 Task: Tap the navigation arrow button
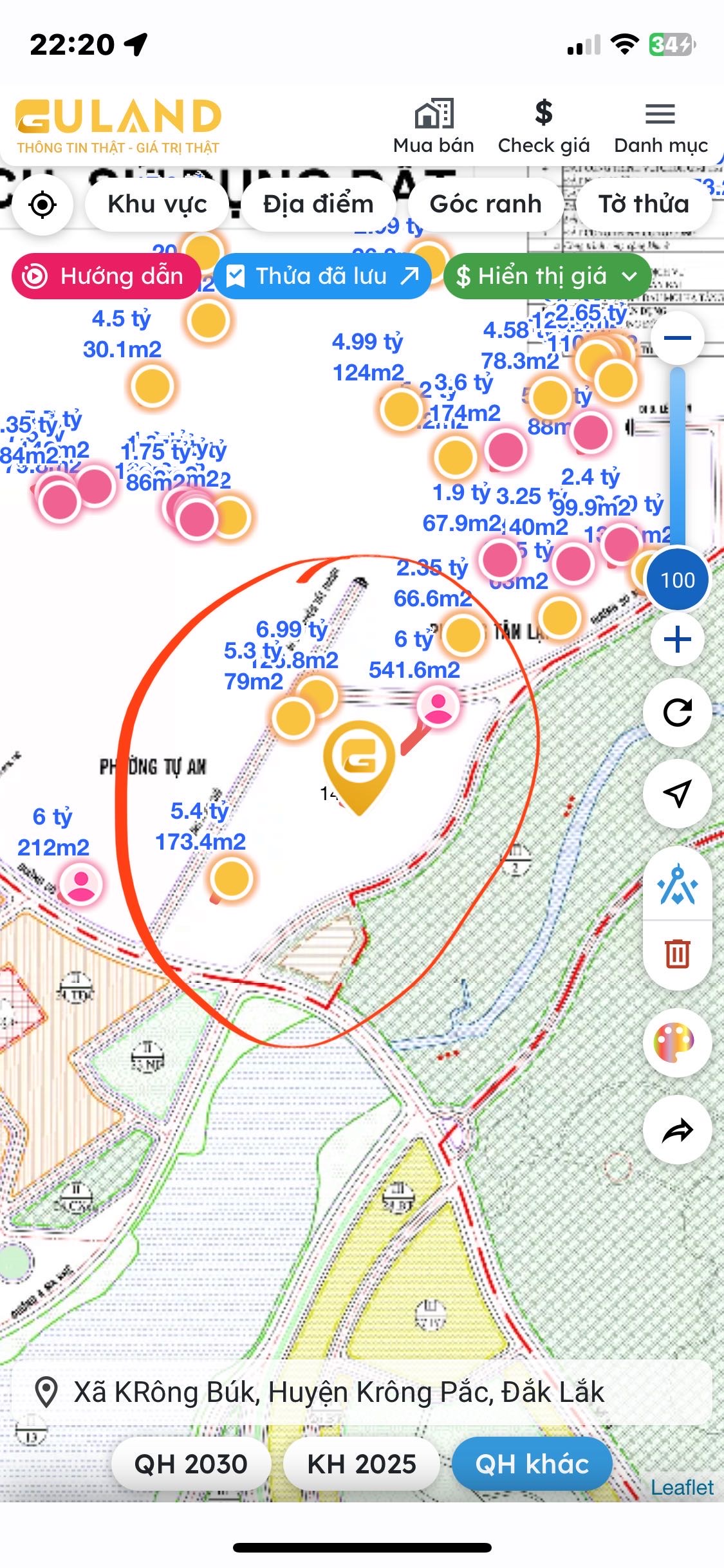click(677, 793)
